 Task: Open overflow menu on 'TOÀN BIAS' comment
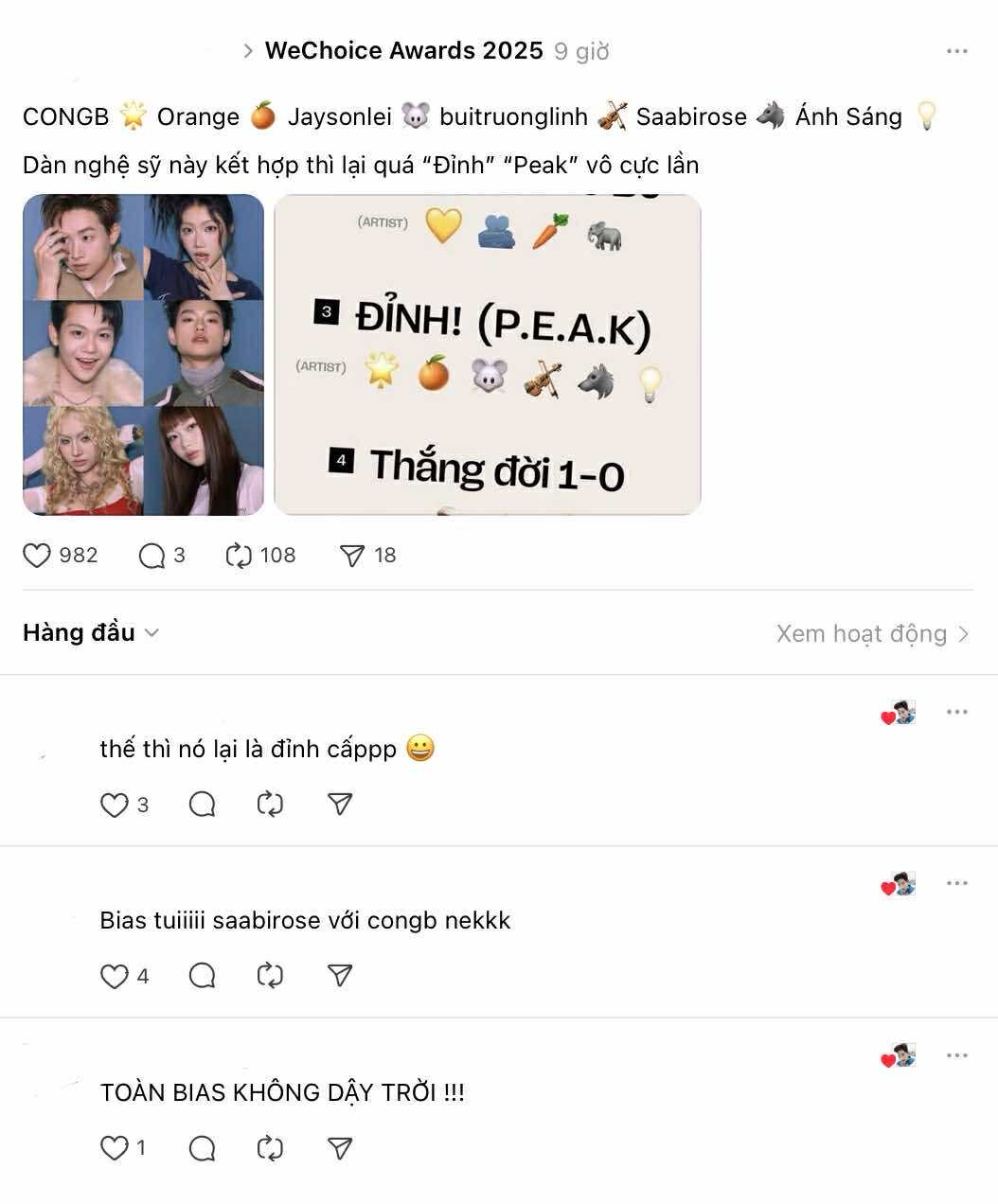(956, 1055)
